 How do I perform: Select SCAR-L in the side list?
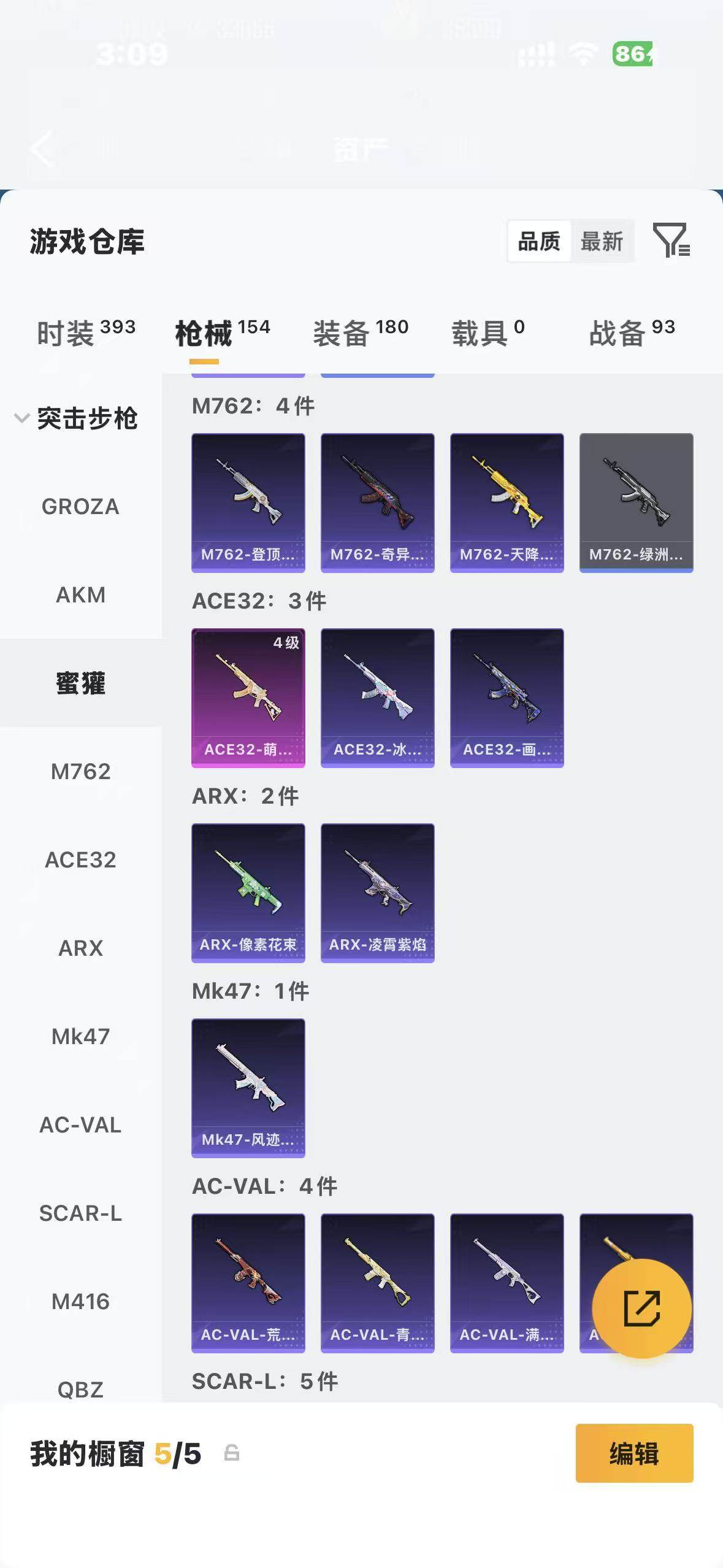pos(80,1213)
